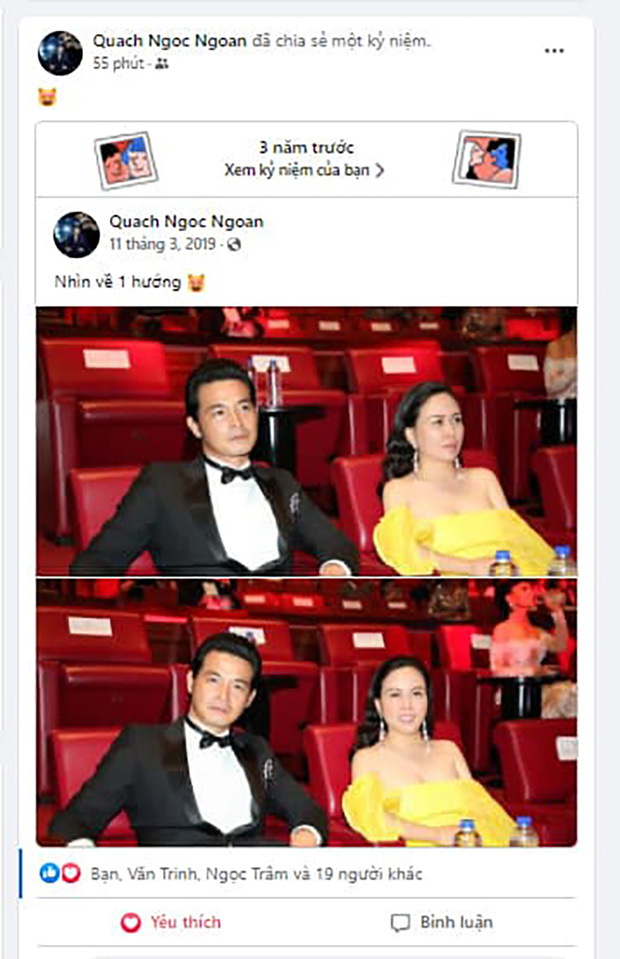The width and height of the screenshot is (620, 959).
Task: Tap the Yêu thích reaction button
Action: click(x=171, y=922)
